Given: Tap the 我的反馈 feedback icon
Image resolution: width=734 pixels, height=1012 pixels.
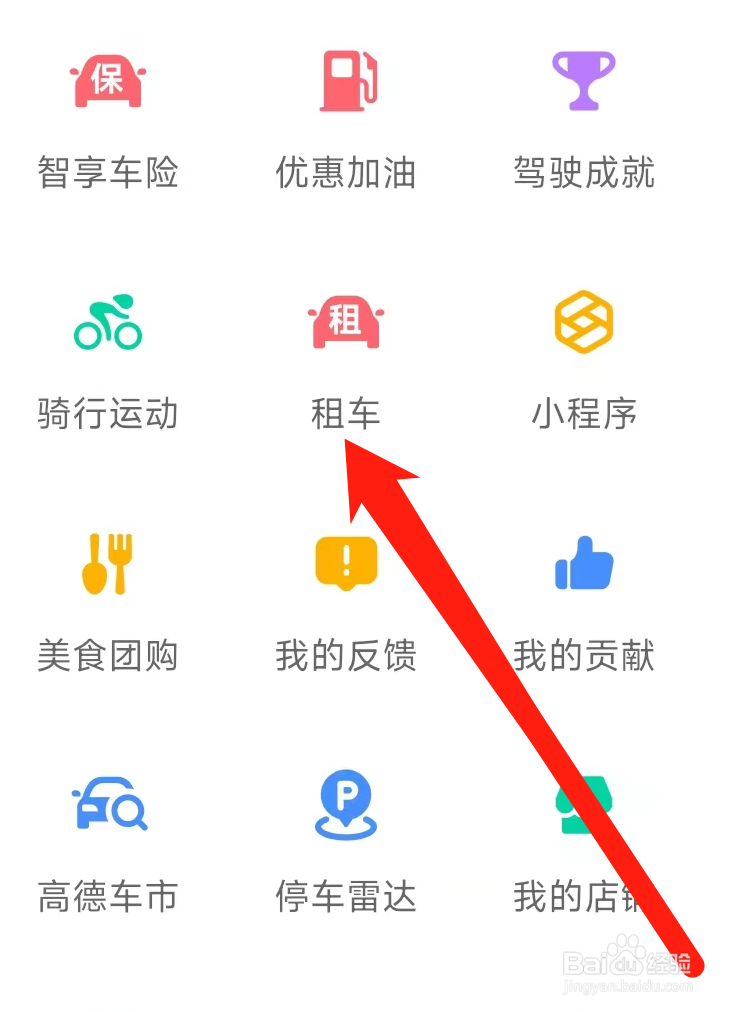Looking at the screenshot, I should pyautogui.click(x=345, y=564).
